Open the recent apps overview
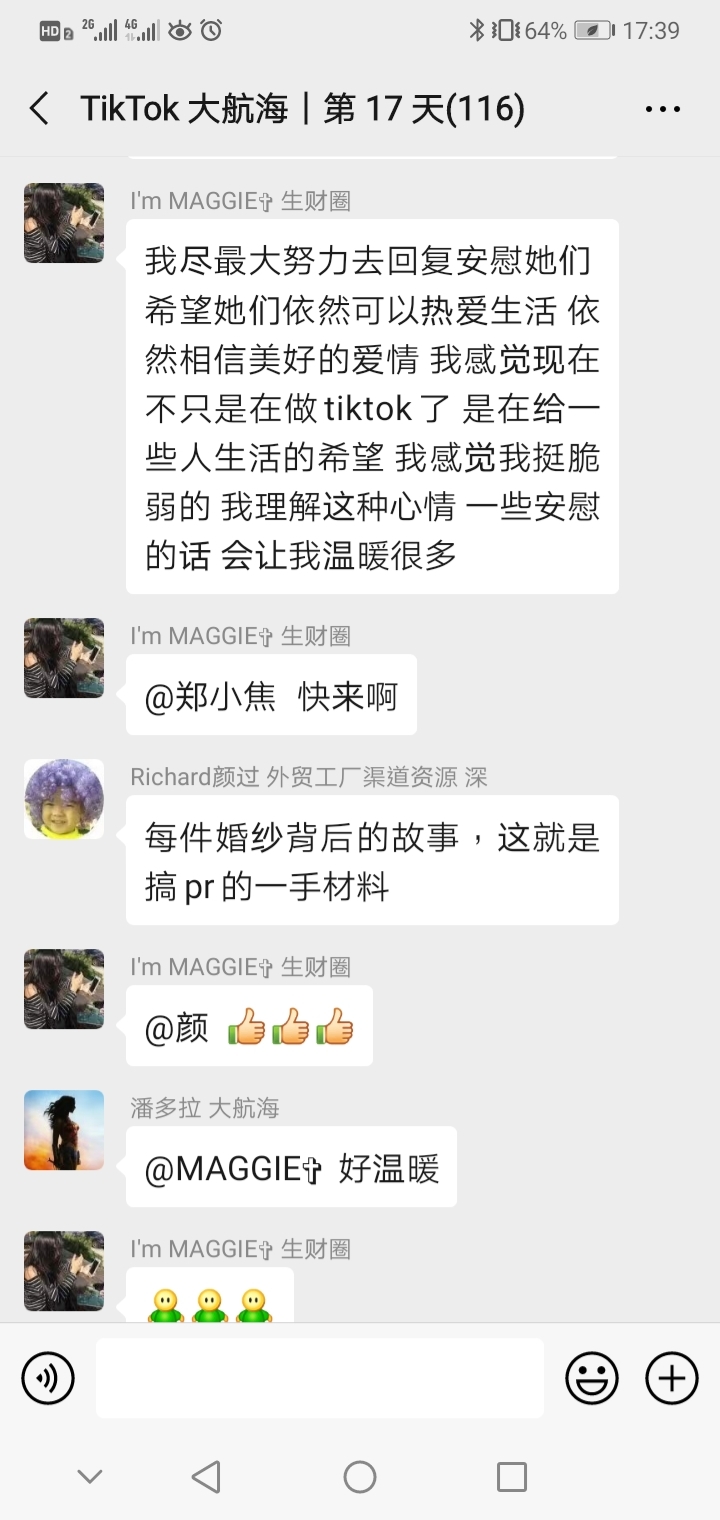The height and width of the screenshot is (1520, 720). click(x=511, y=1476)
